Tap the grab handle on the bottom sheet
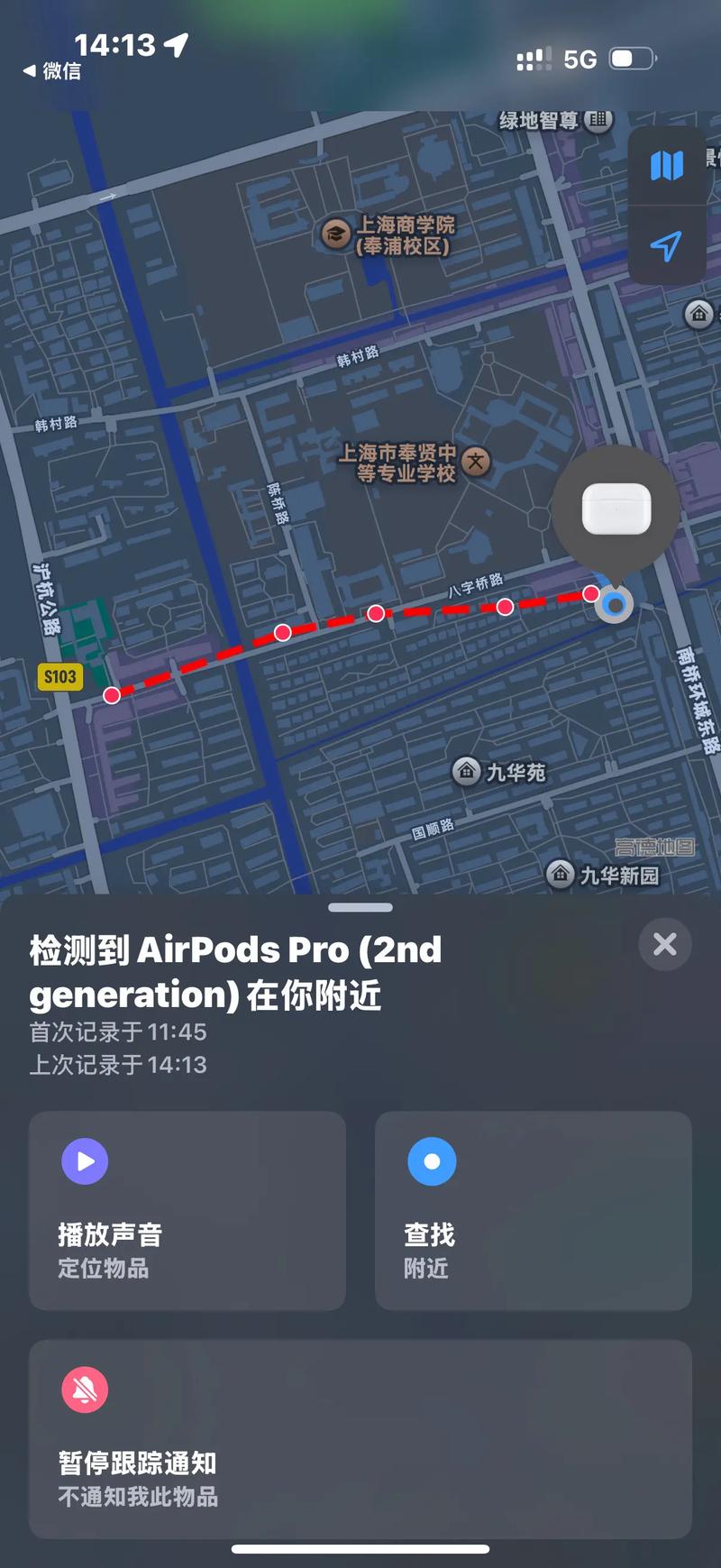The height and width of the screenshot is (1568, 721). 360,908
